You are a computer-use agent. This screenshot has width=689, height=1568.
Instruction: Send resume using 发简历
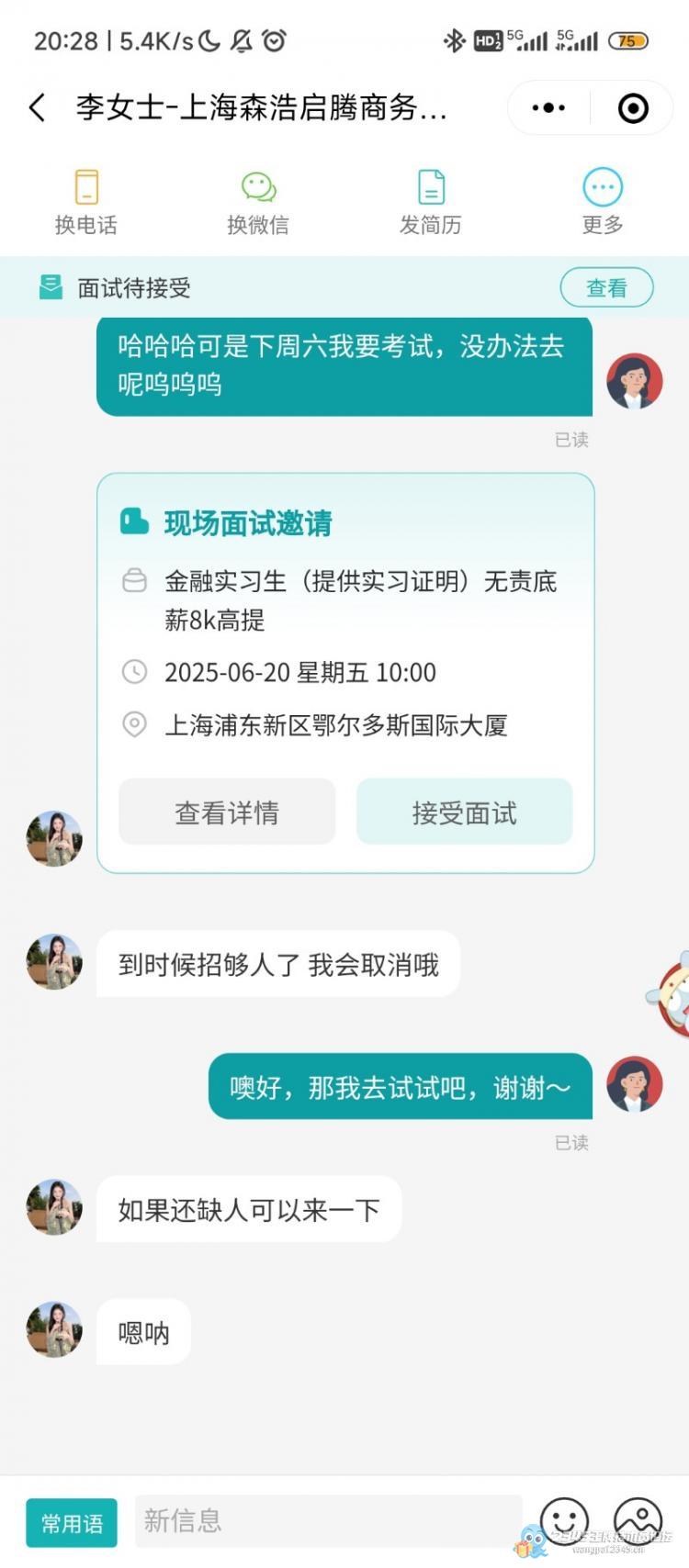[x=430, y=202]
